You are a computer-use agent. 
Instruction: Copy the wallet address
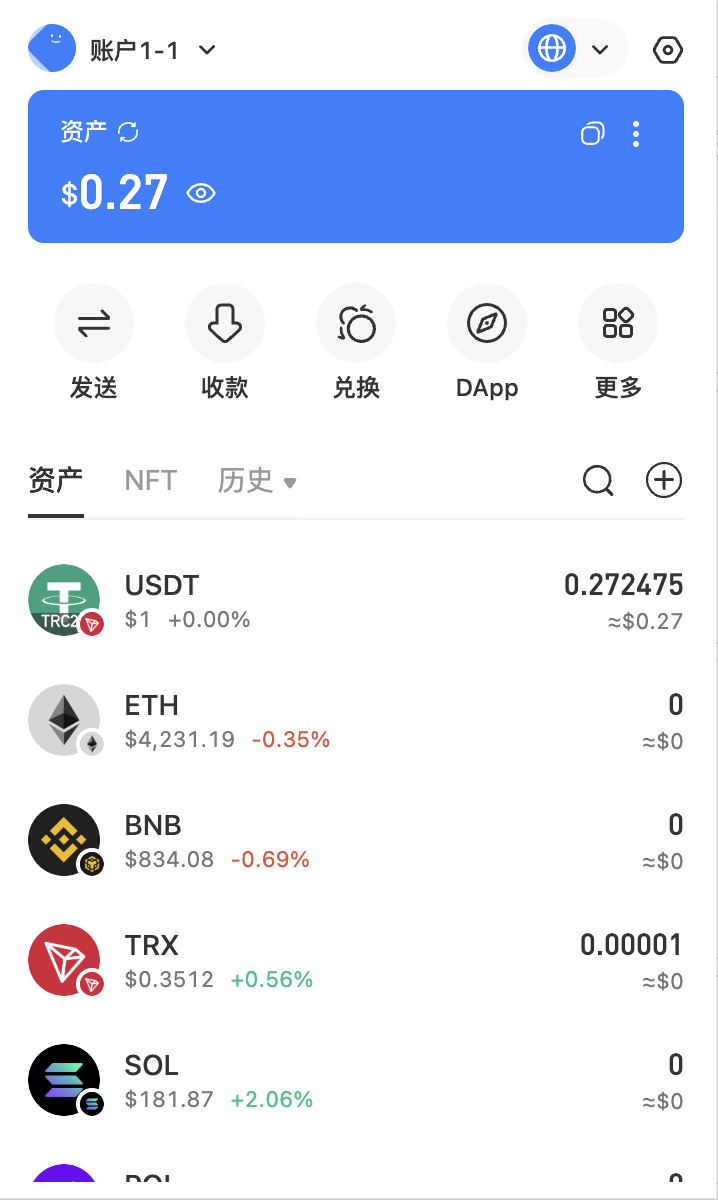(593, 134)
